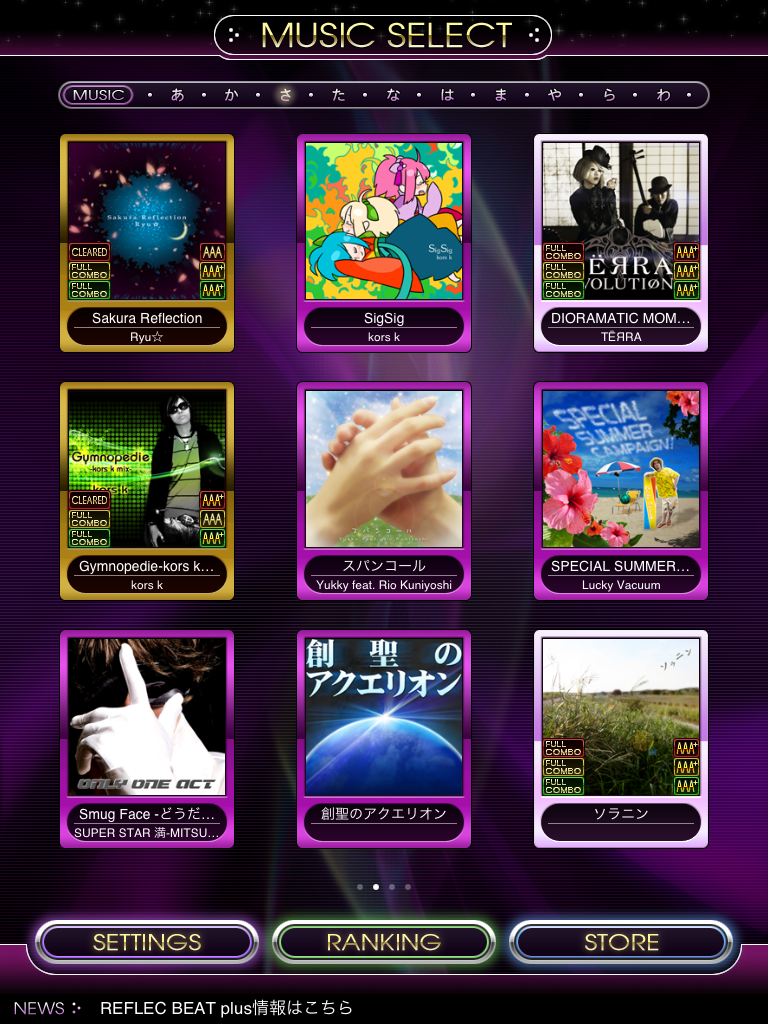Image resolution: width=768 pixels, height=1024 pixels.
Task: Open the Gymnopedie-kors k mix song card
Action: pyautogui.click(x=147, y=490)
